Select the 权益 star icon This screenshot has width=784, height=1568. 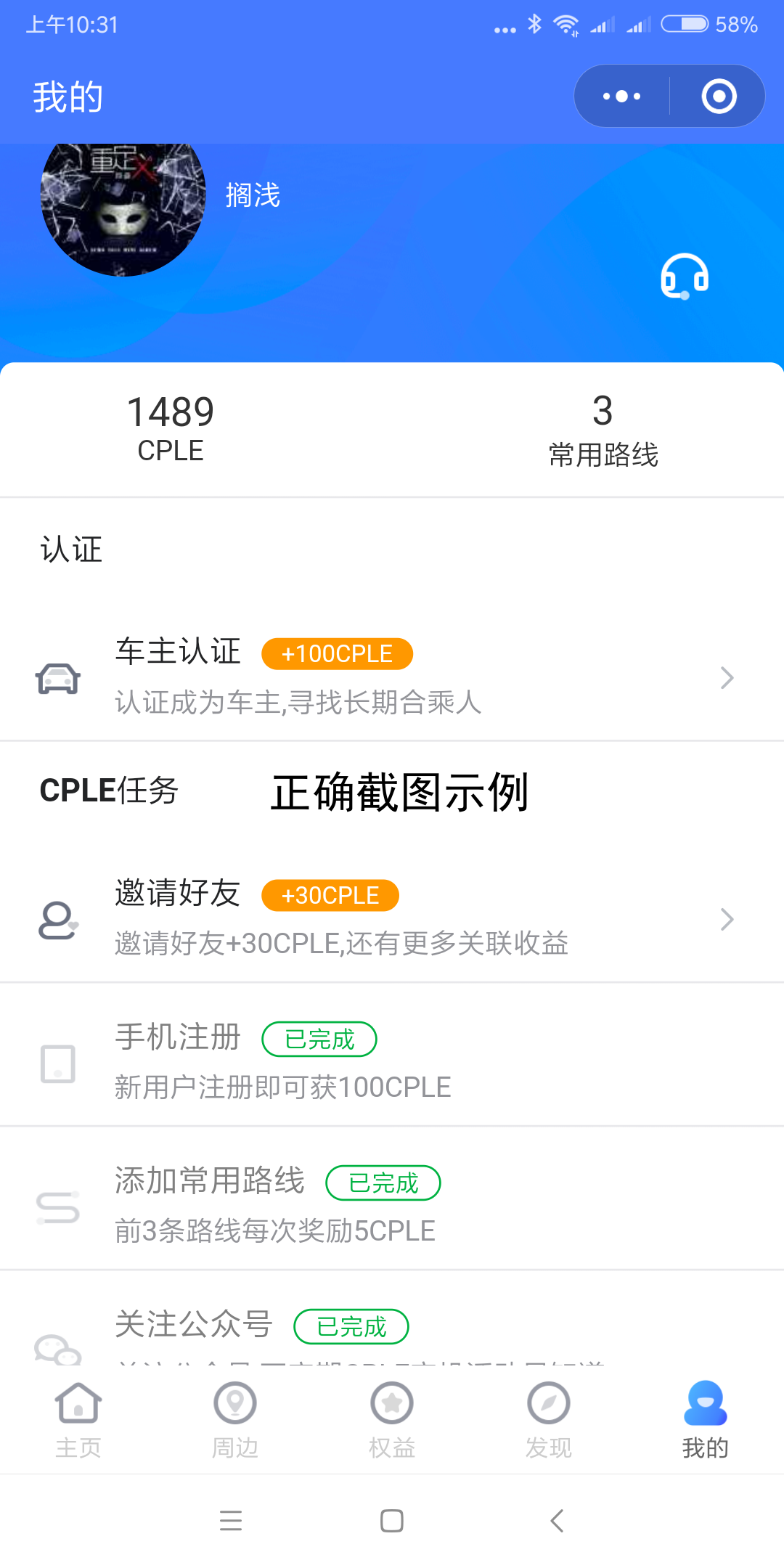391,1402
